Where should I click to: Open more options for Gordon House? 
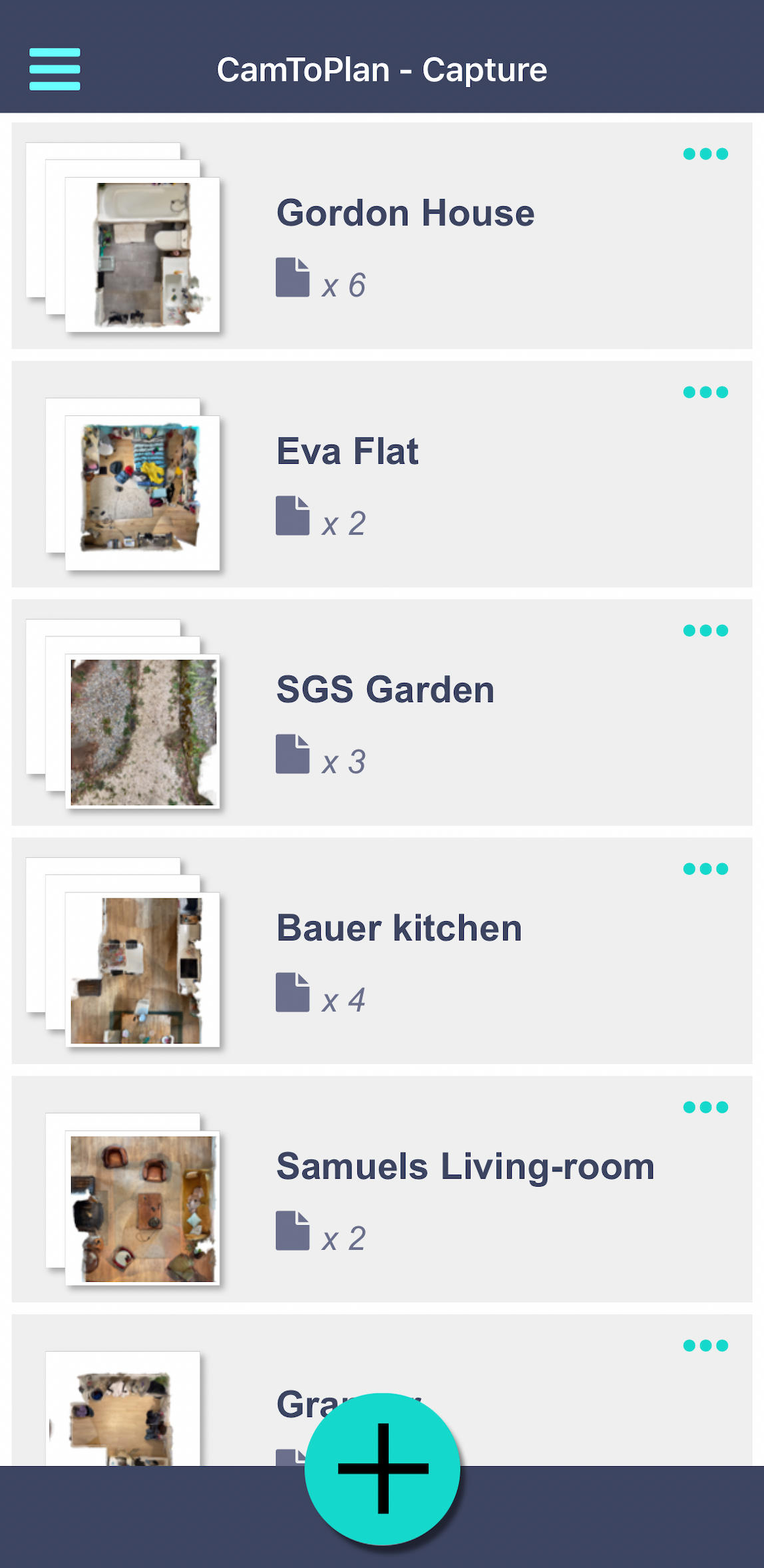pos(705,154)
